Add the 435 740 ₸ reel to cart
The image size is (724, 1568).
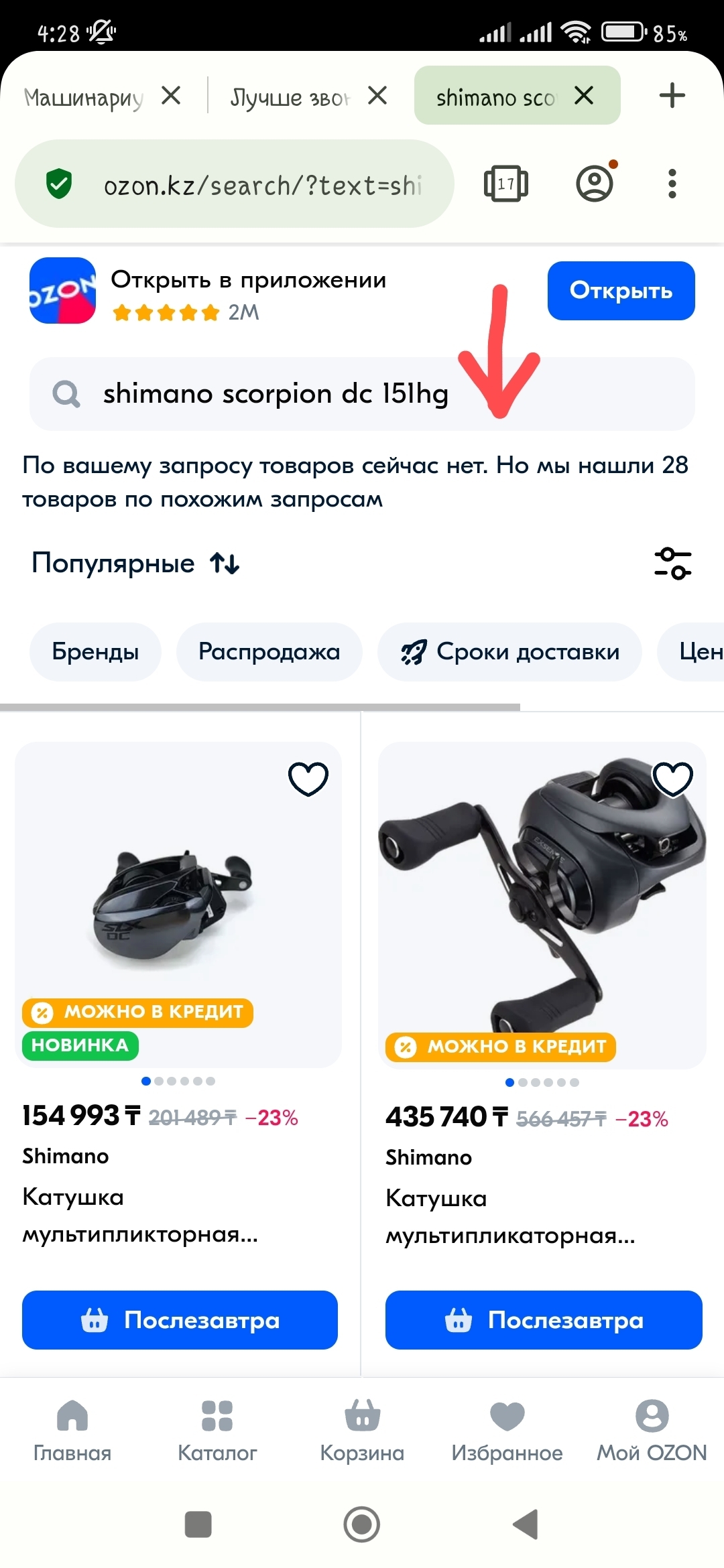(x=543, y=1320)
